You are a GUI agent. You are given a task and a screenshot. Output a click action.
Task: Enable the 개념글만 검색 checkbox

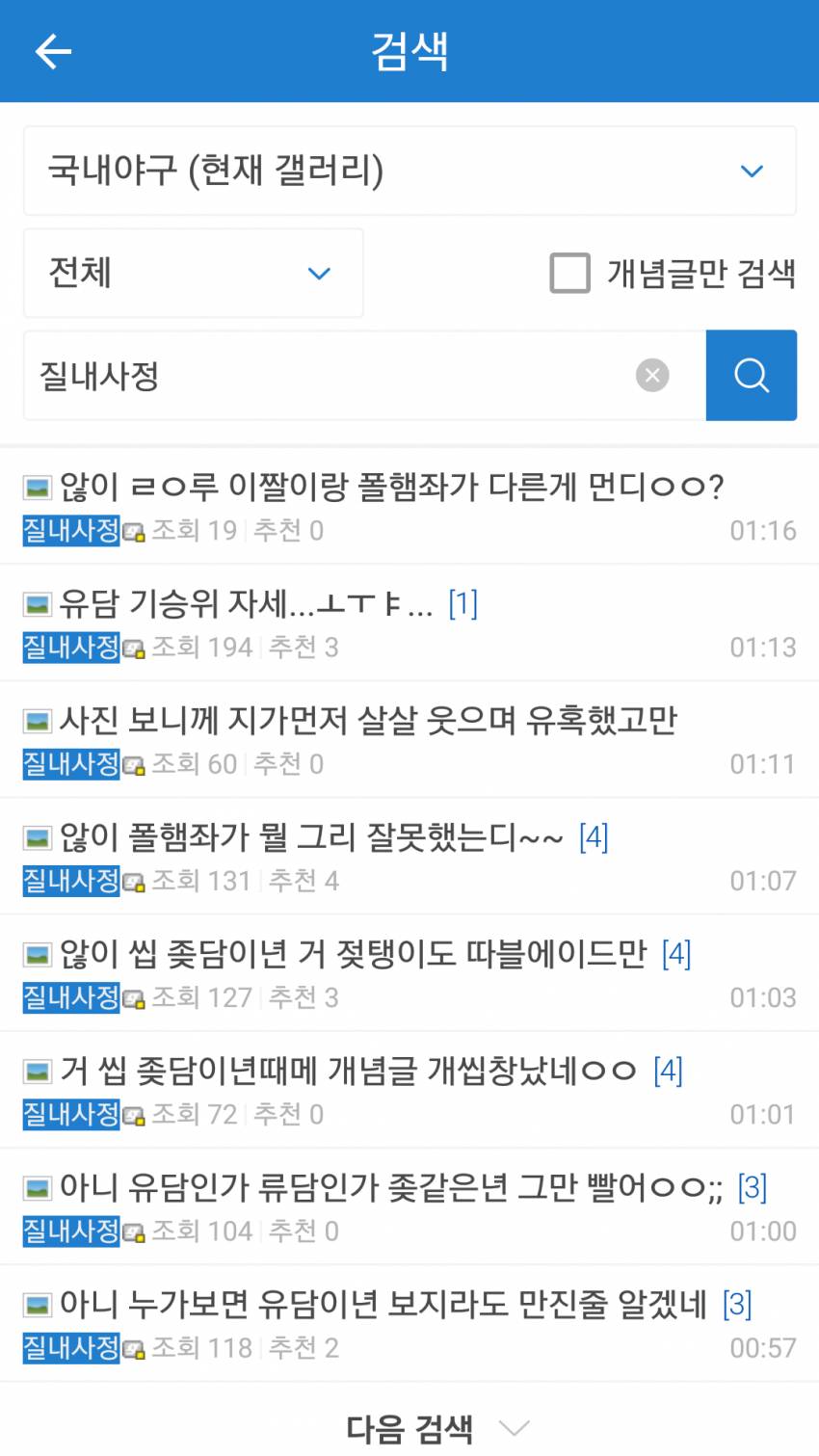tap(572, 274)
